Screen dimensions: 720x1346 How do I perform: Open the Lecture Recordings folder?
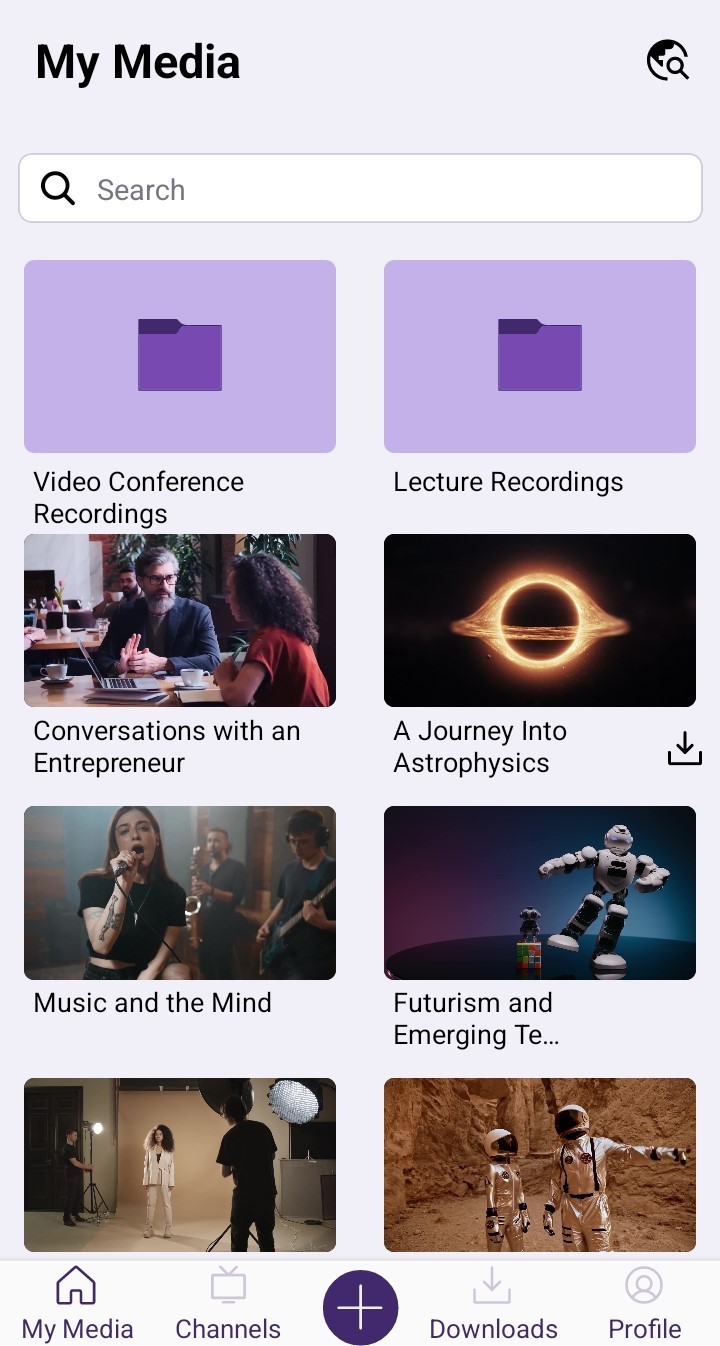(x=540, y=357)
